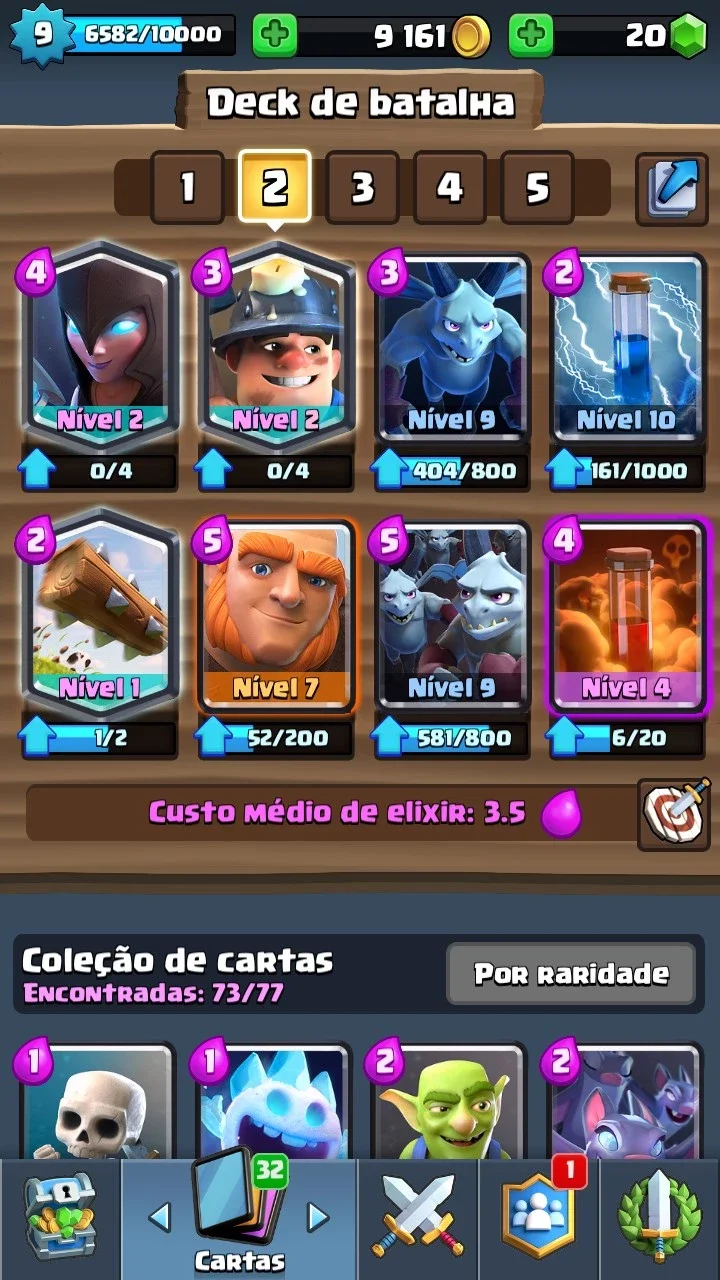The width and height of the screenshot is (720, 1280).
Task: Share or copy the current deck
Action: pyautogui.click(x=673, y=187)
